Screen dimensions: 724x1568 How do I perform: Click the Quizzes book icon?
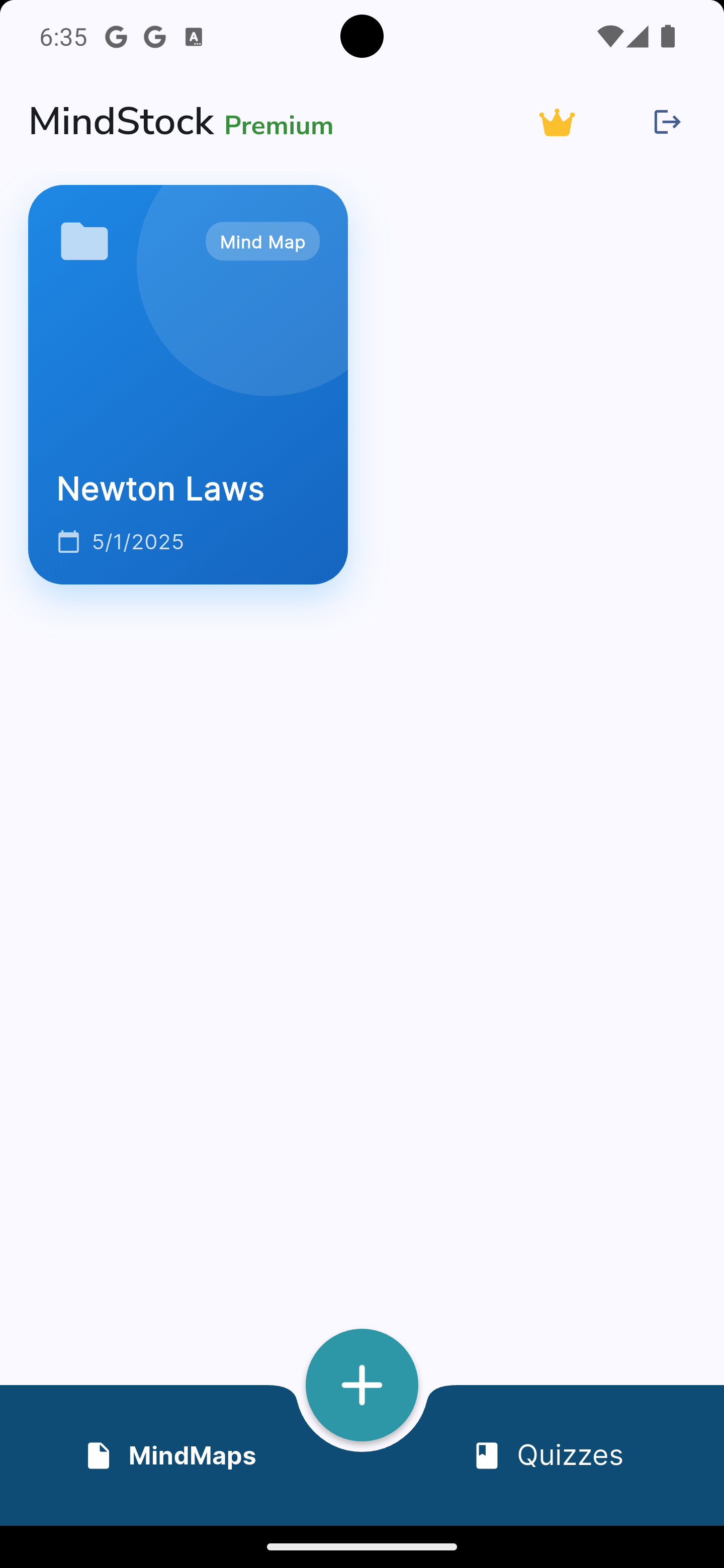click(x=486, y=1455)
